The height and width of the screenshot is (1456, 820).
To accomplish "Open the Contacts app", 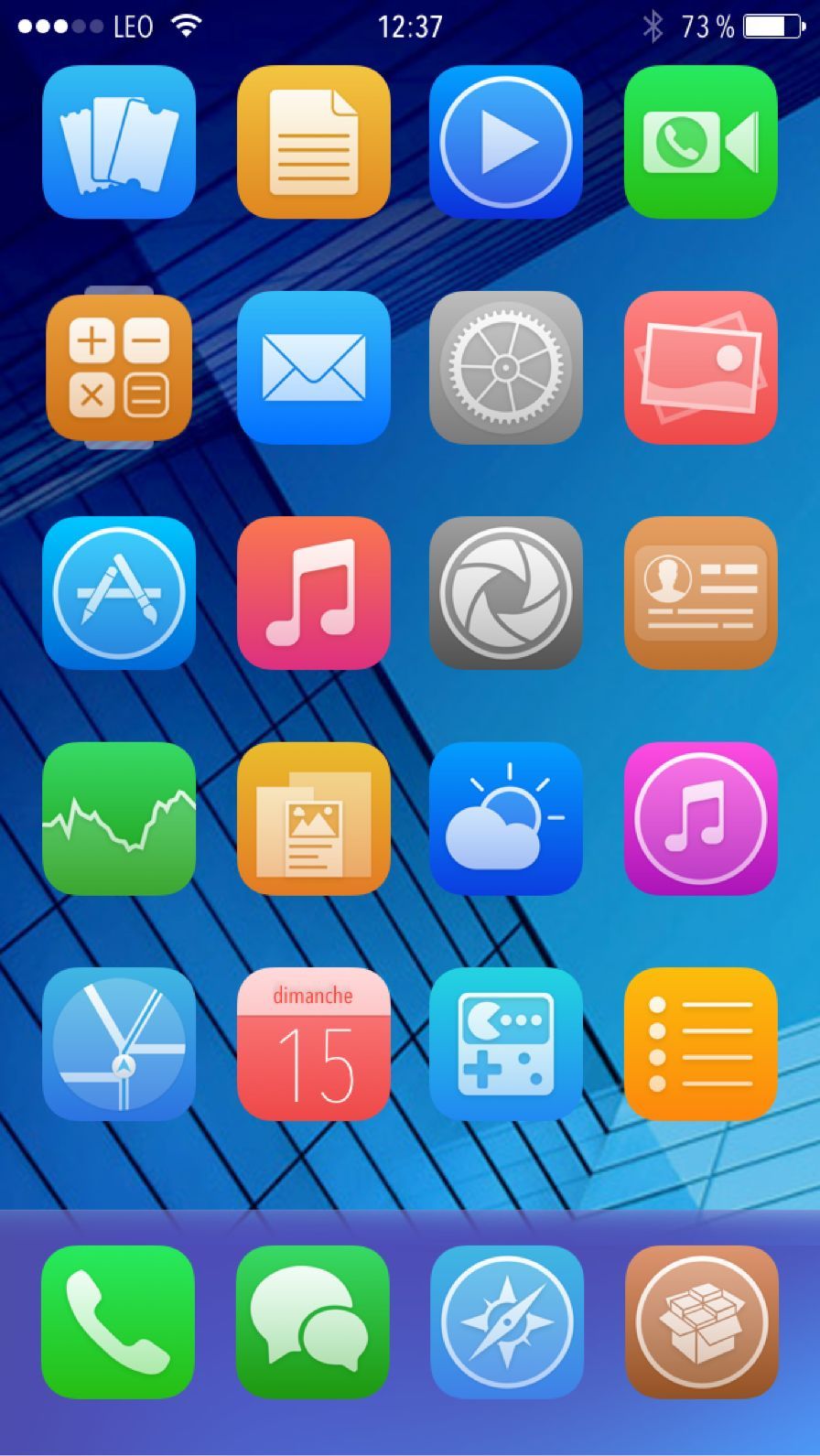I will click(702, 593).
